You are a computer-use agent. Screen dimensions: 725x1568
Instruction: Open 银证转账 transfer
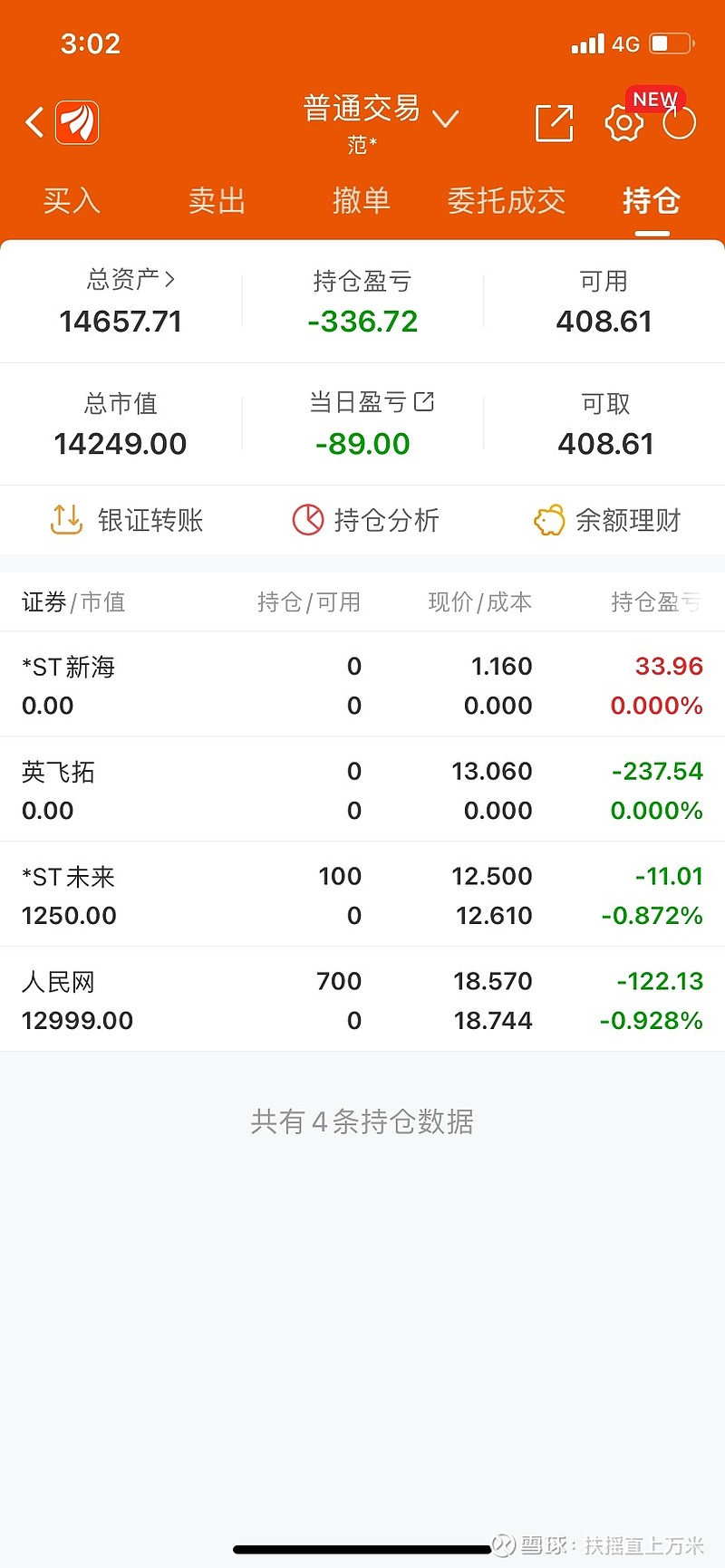(126, 520)
